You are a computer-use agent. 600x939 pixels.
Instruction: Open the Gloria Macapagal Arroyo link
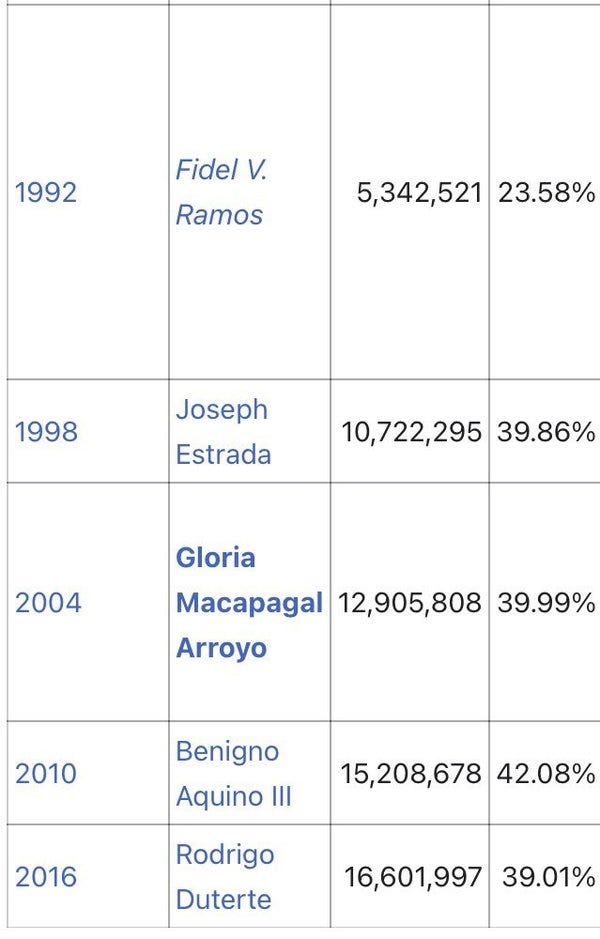[x=248, y=603]
